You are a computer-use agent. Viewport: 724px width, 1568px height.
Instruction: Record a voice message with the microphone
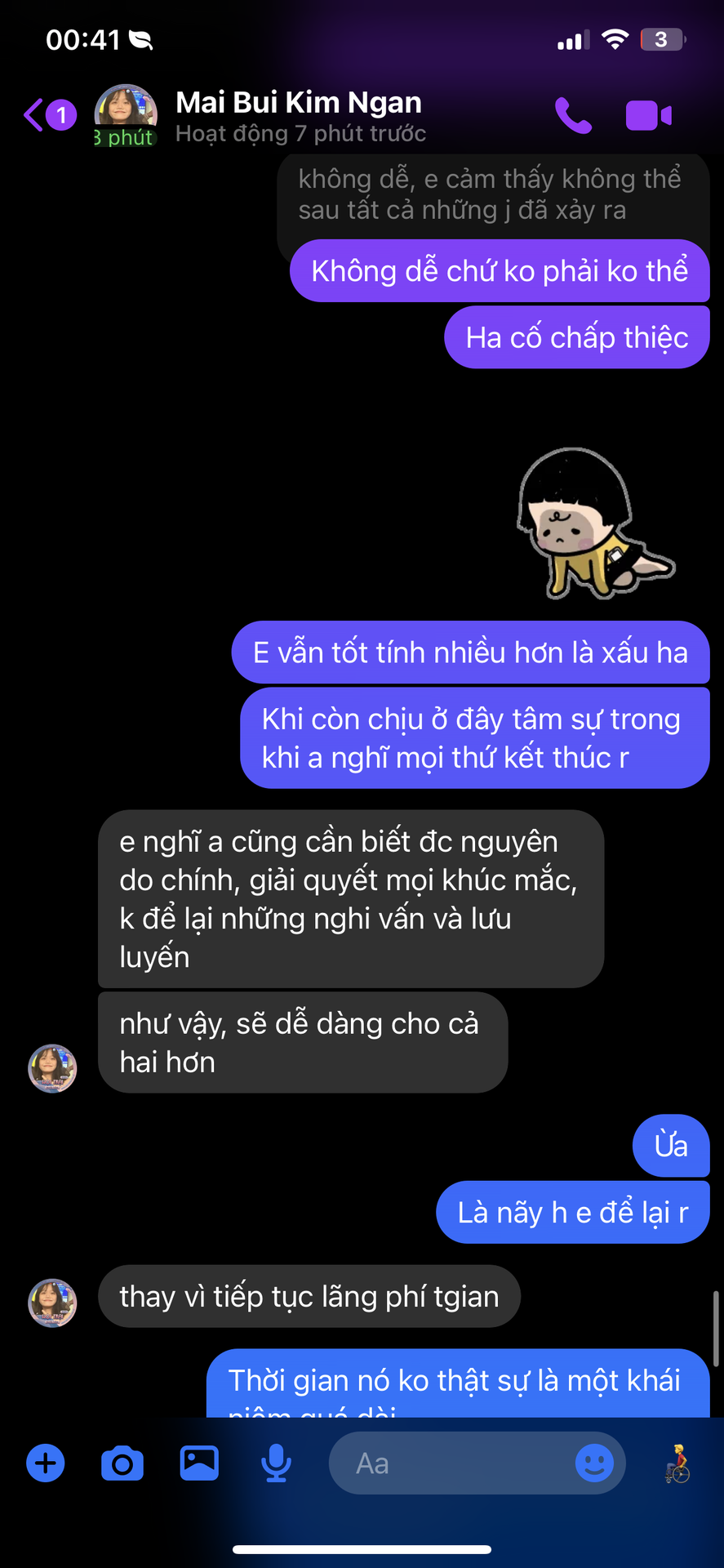276,1463
